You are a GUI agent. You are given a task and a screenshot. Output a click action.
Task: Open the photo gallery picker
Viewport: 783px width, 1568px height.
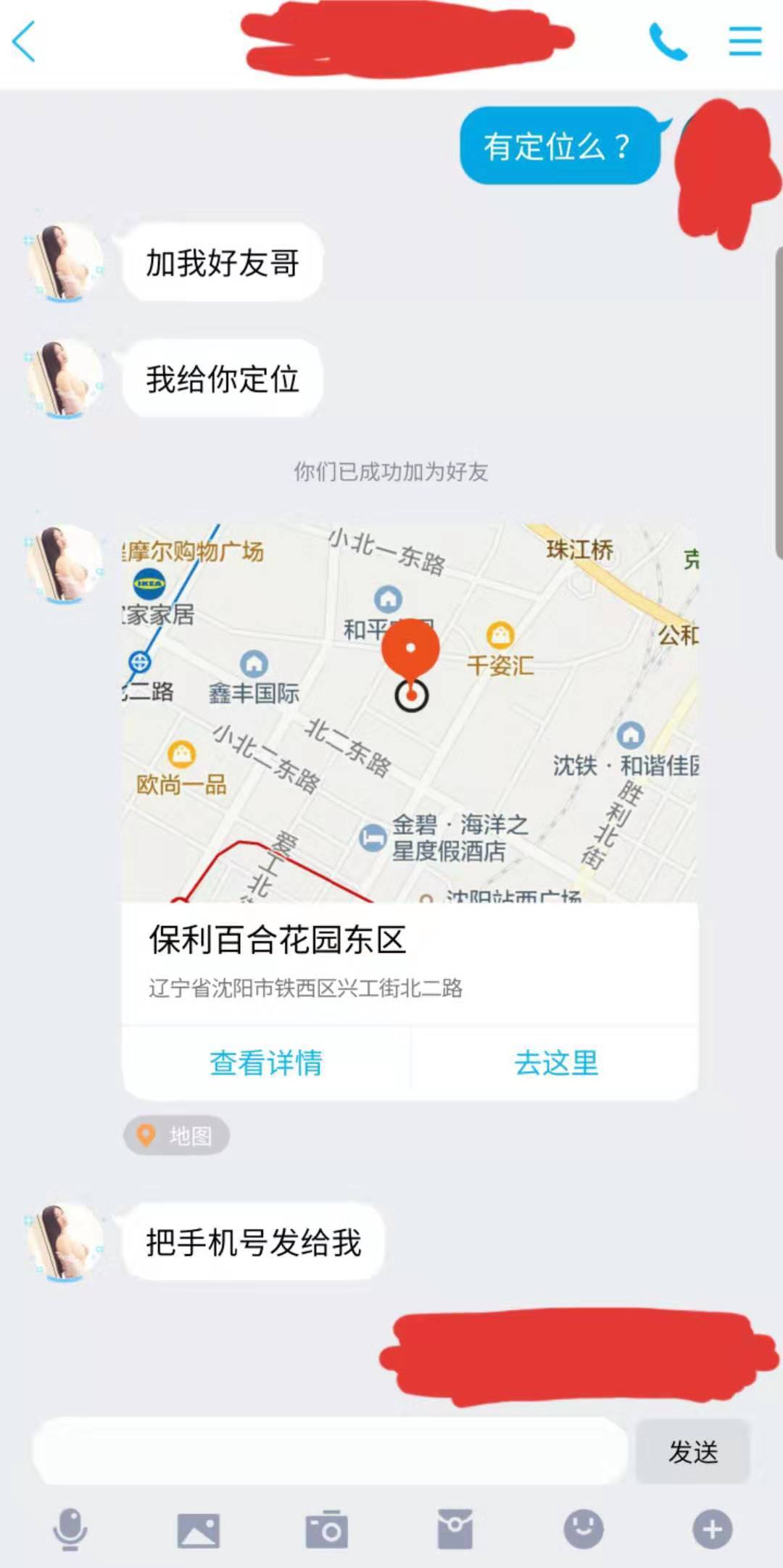click(x=198, y=1529)
